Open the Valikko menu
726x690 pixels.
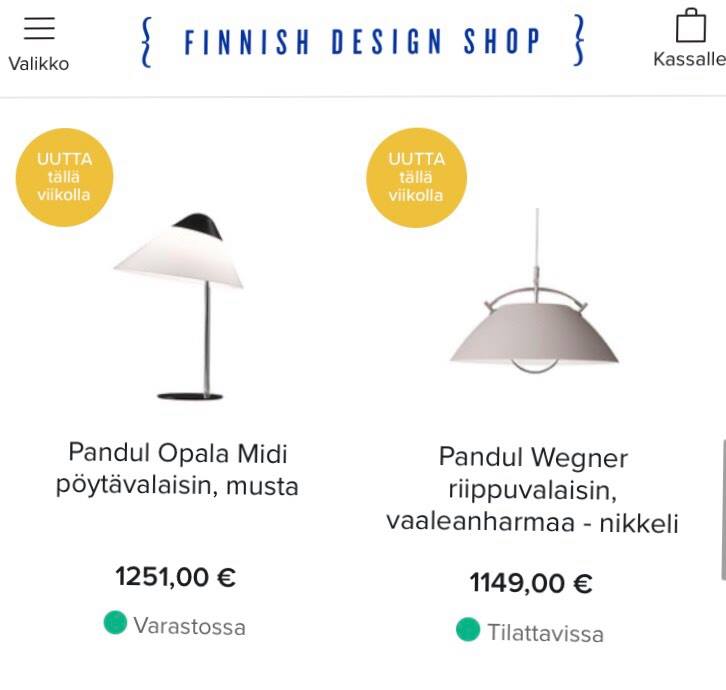pyautogui.click(x=39, y=43)
